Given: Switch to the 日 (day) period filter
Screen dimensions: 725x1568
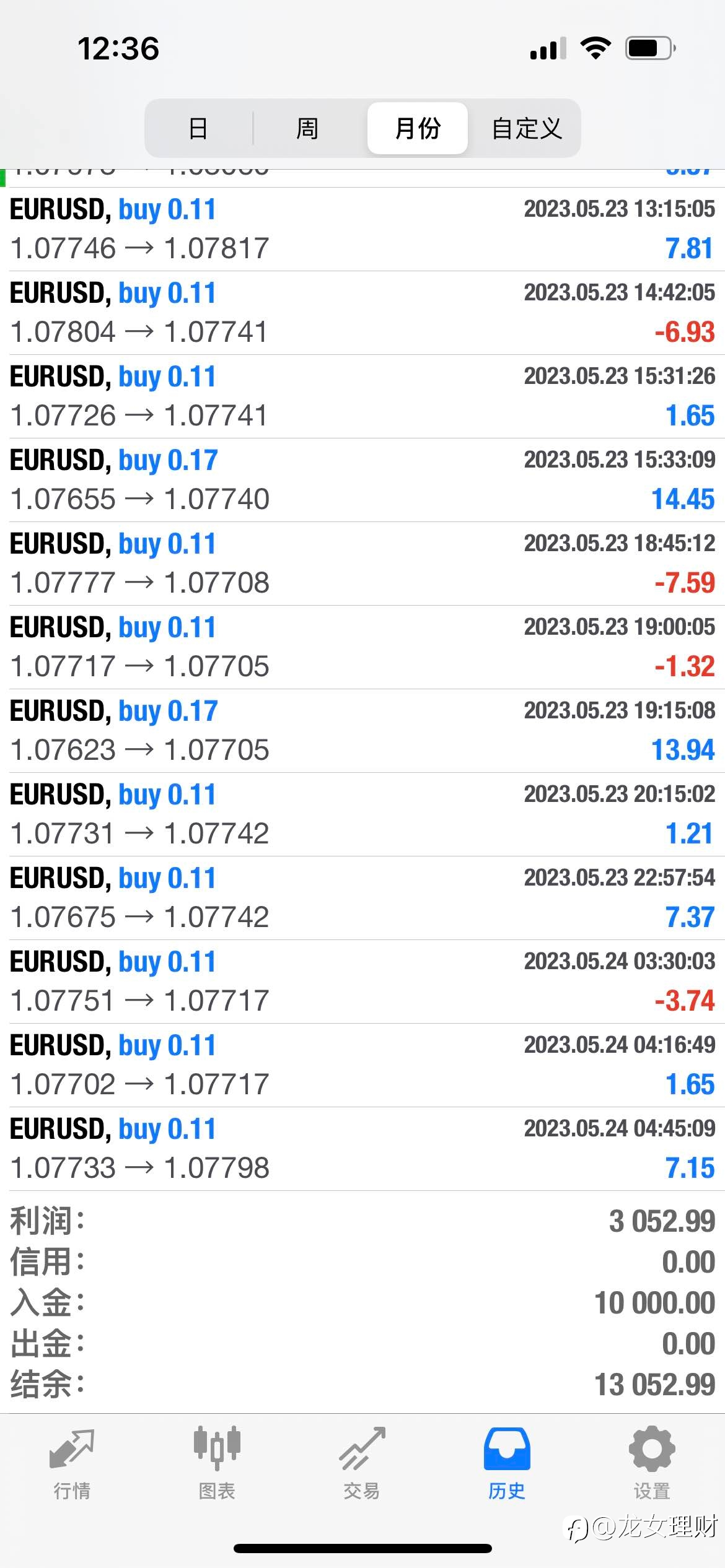Looking at the screenshot, I should pyautogui.click(x=198, y=128).
